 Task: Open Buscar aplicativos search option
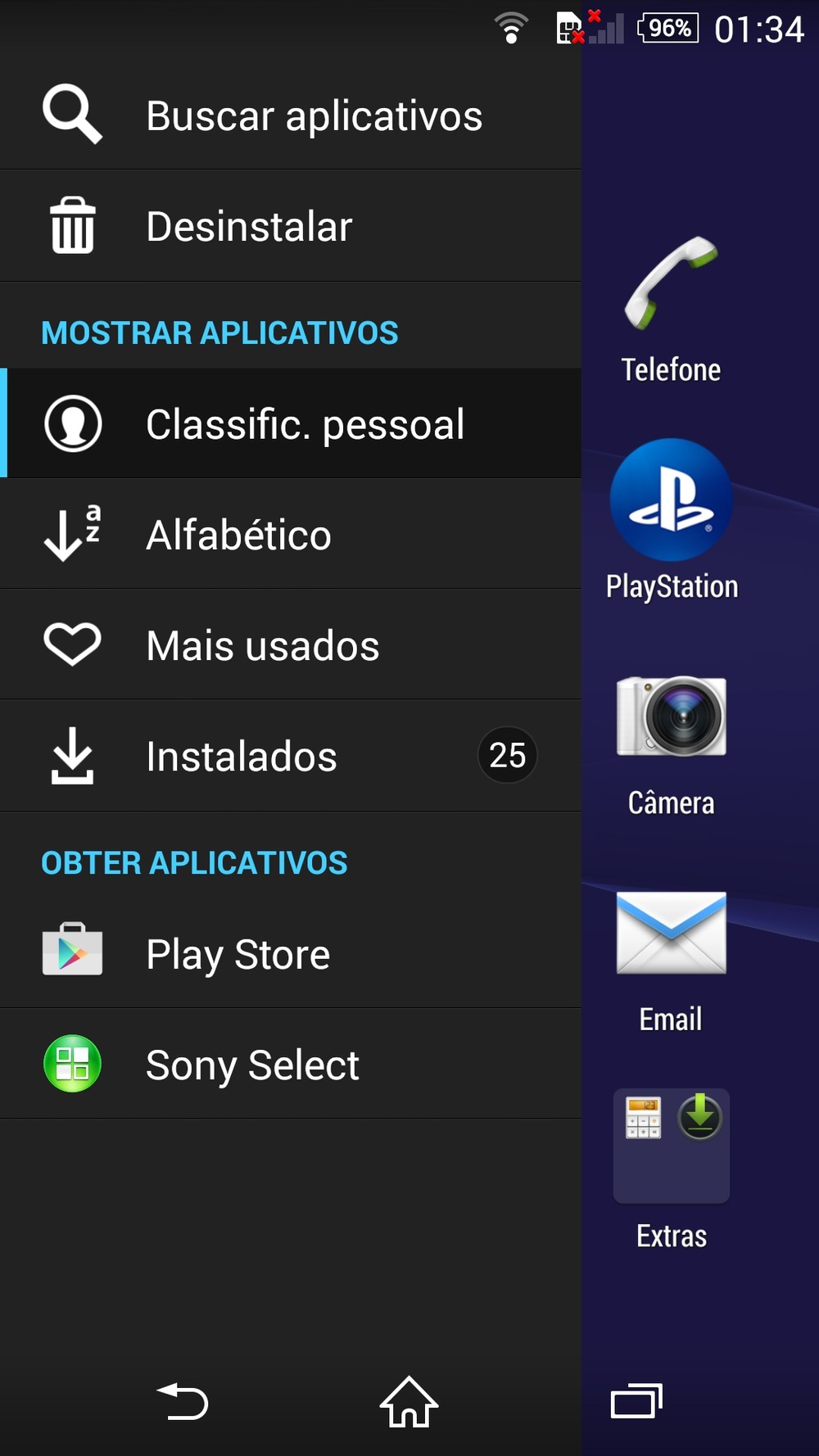(x=291, y=115)
